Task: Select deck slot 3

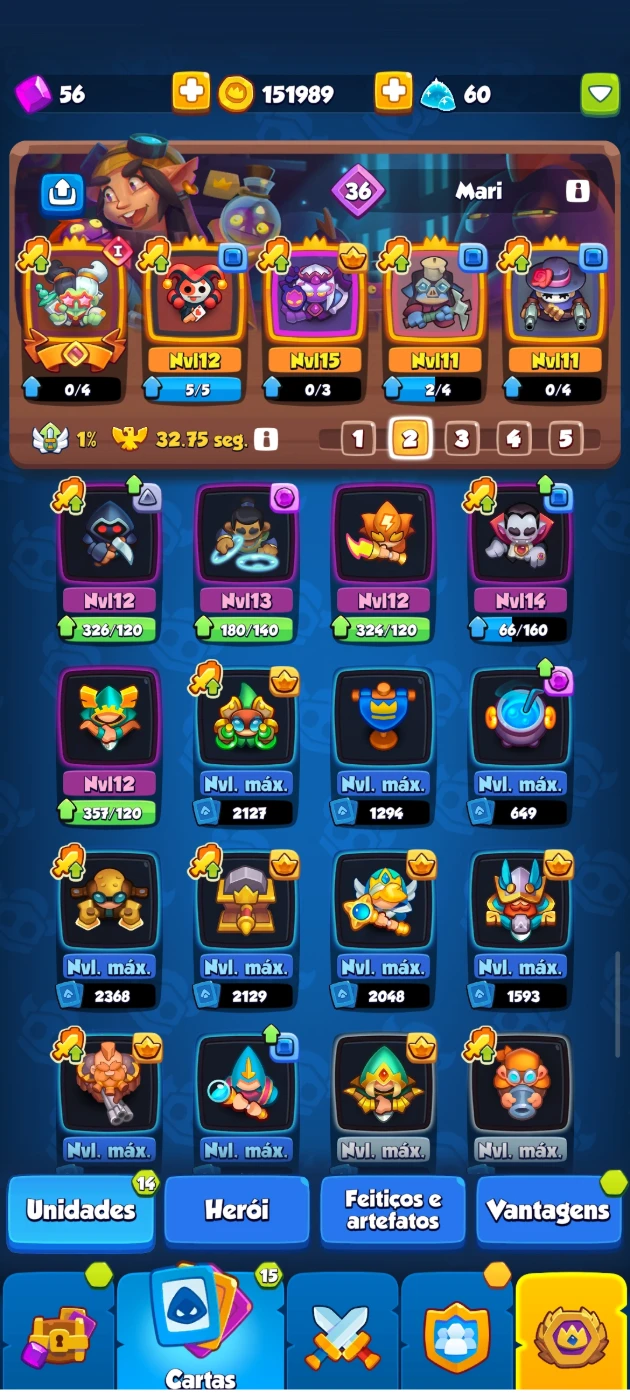Action: pos(461,438)
